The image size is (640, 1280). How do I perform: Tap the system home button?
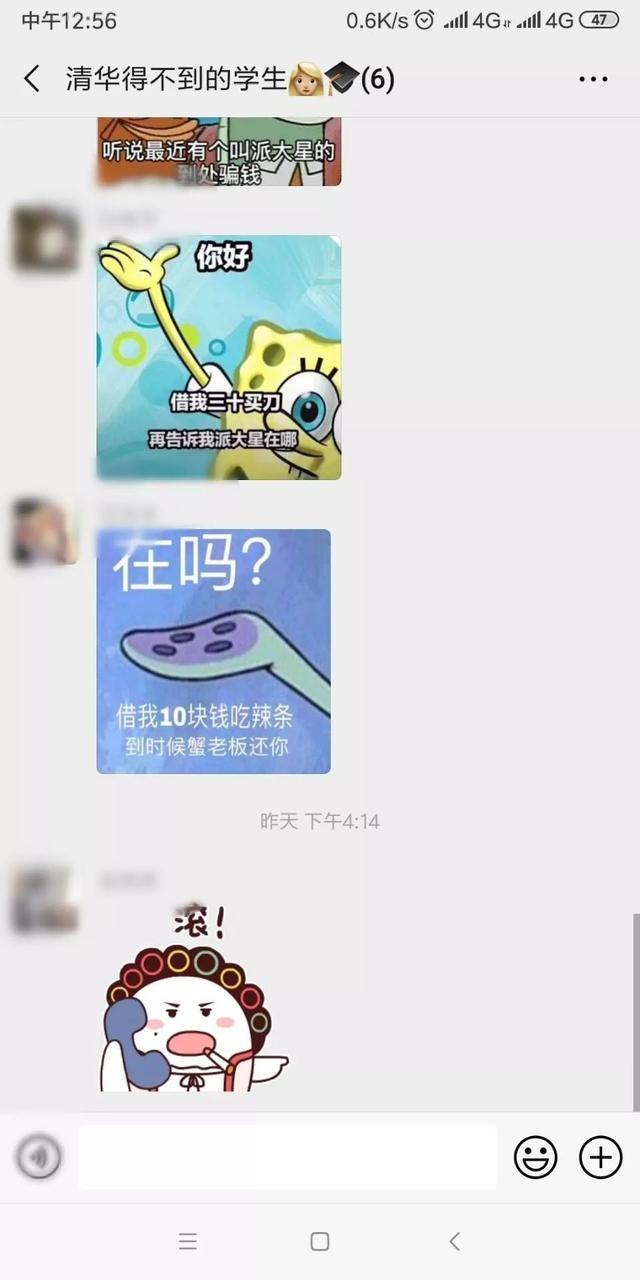[320, 1241]
